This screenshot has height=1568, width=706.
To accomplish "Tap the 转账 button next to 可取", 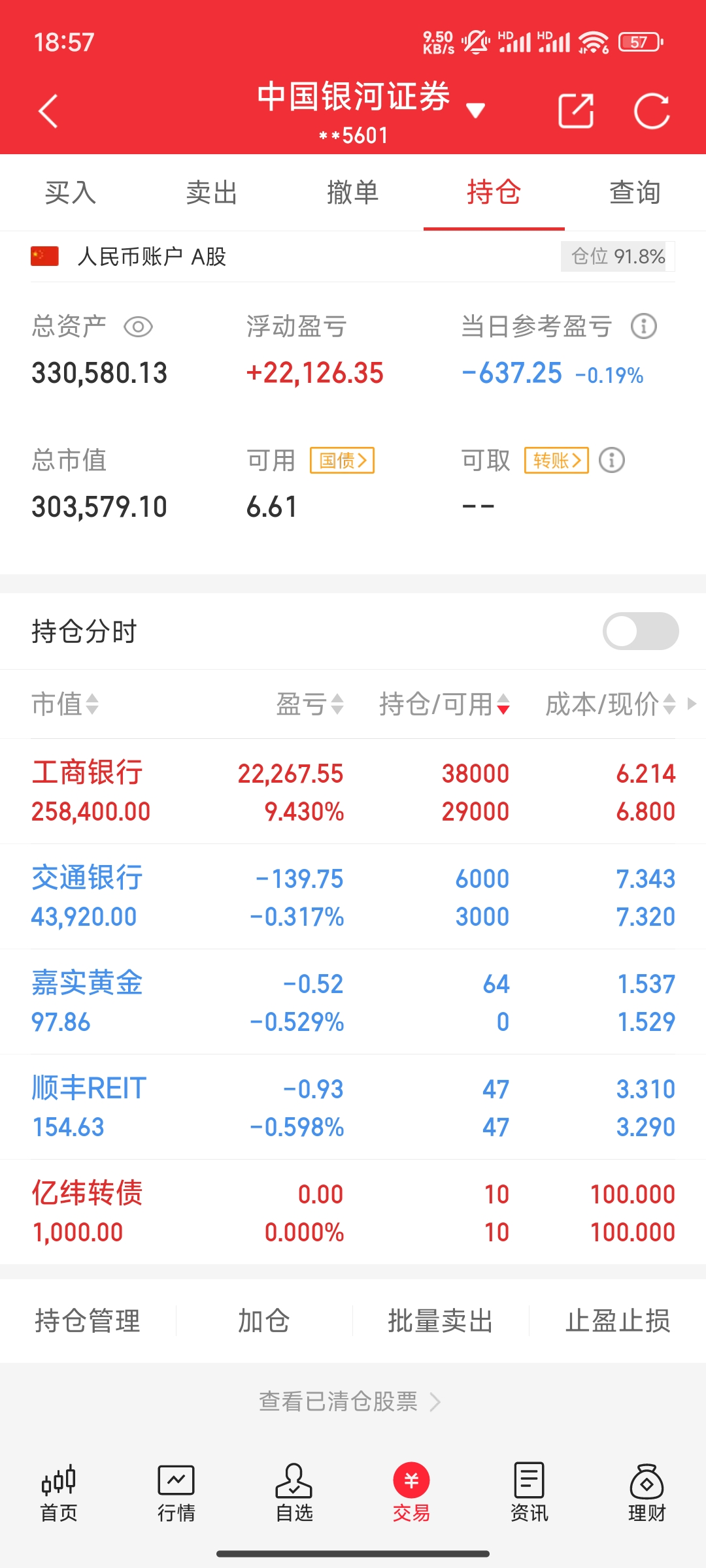I will tap(556, 461).
